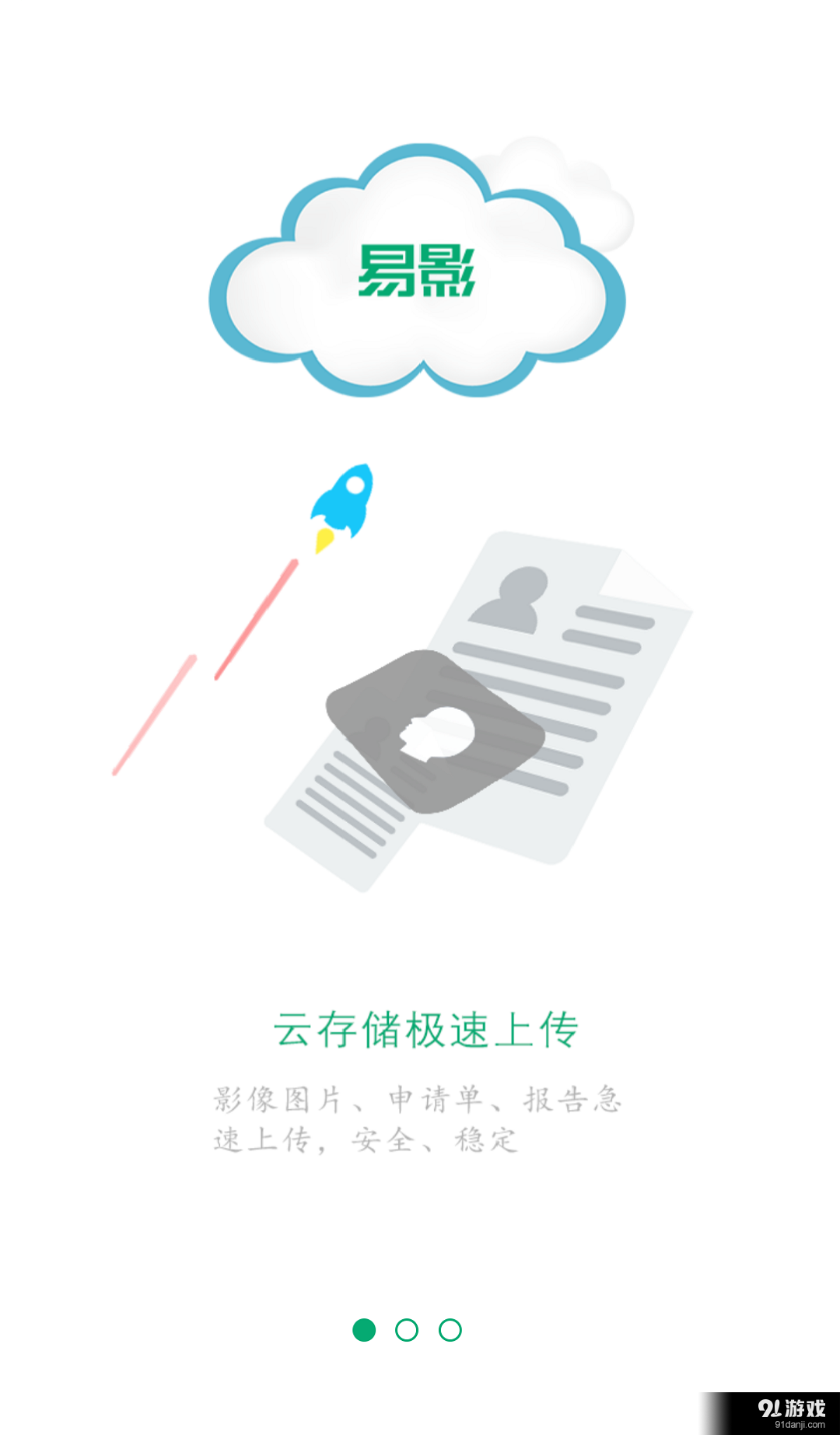Jump to the third onboarding page dot
Viewport: 840px width, 1435px height.
coord(450,1330)
